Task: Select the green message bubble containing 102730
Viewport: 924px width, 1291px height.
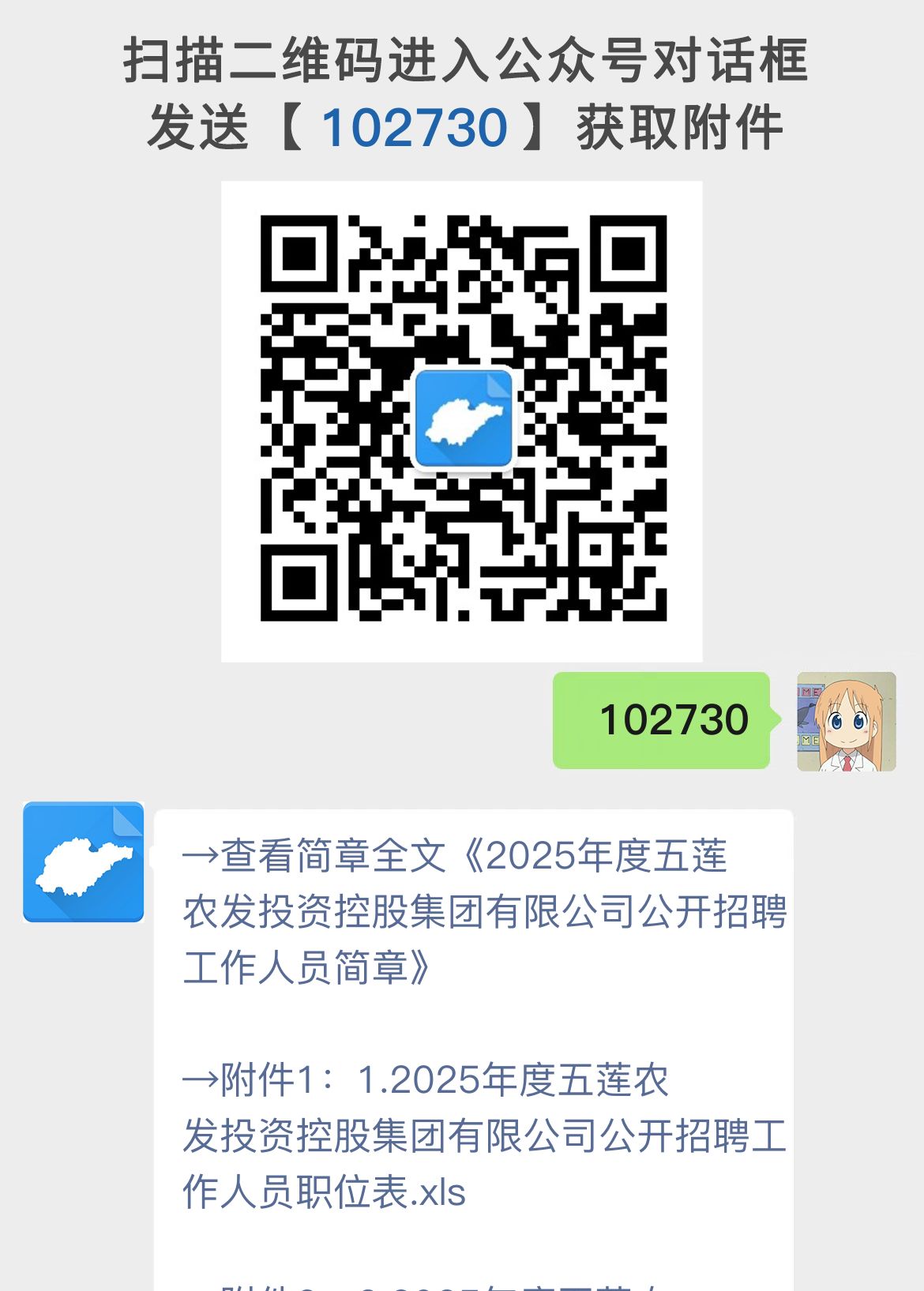Action: click(662, 721)
